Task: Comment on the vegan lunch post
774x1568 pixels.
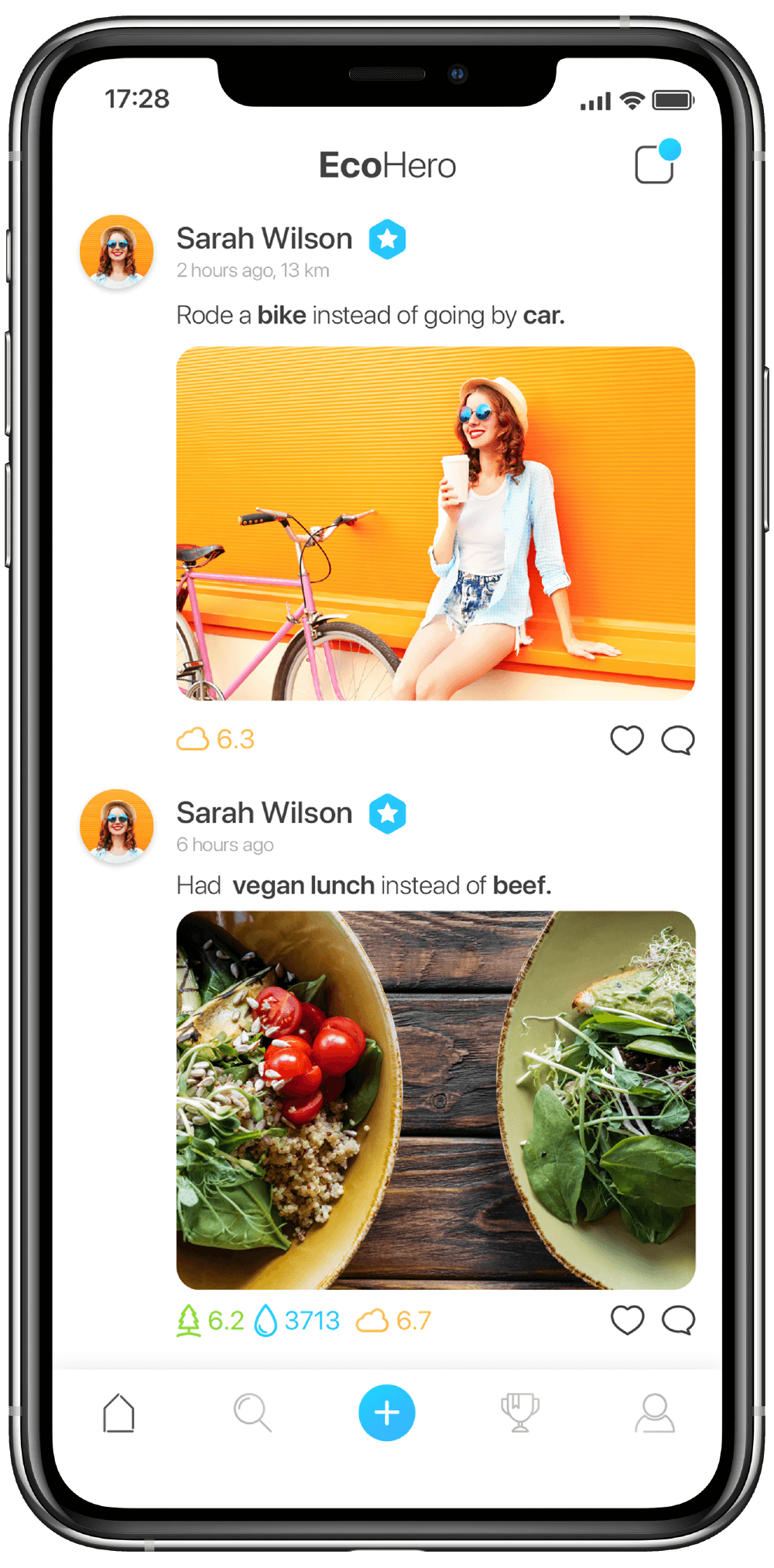Action: tap(678, 1319)
